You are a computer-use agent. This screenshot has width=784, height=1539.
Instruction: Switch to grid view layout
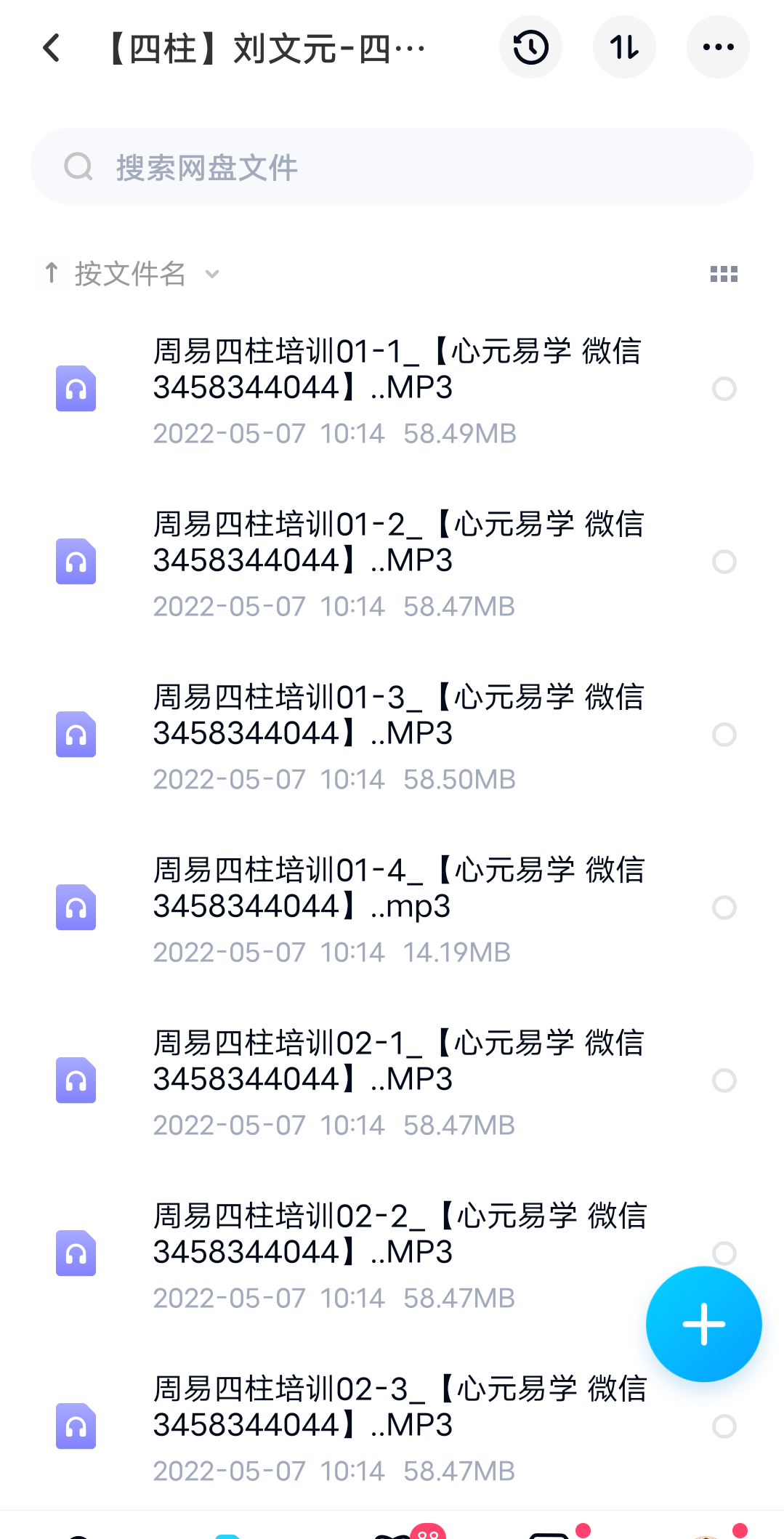(724, 273)
